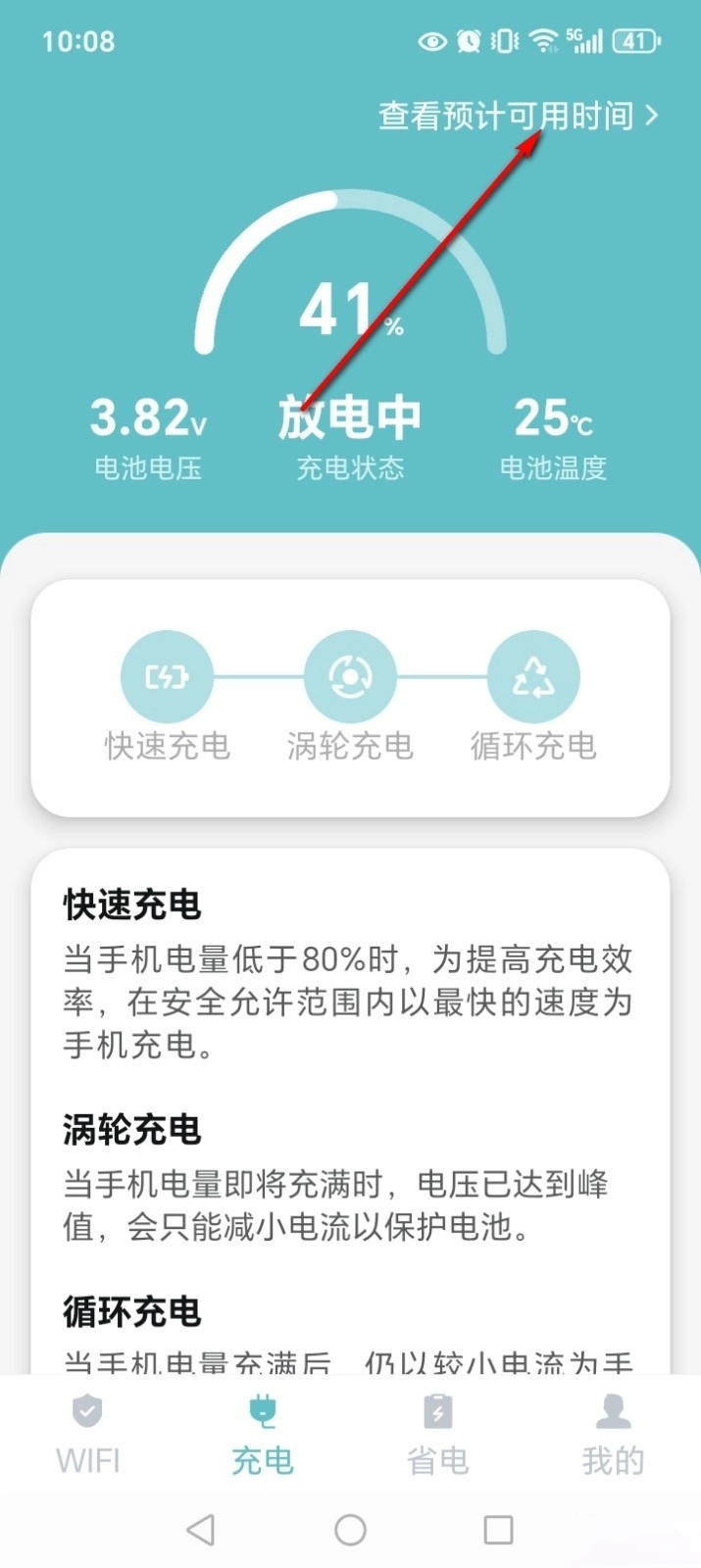Open 查看预计可用时间 link
This screenshot has height=1568, width=701.
tap(517, 116)
